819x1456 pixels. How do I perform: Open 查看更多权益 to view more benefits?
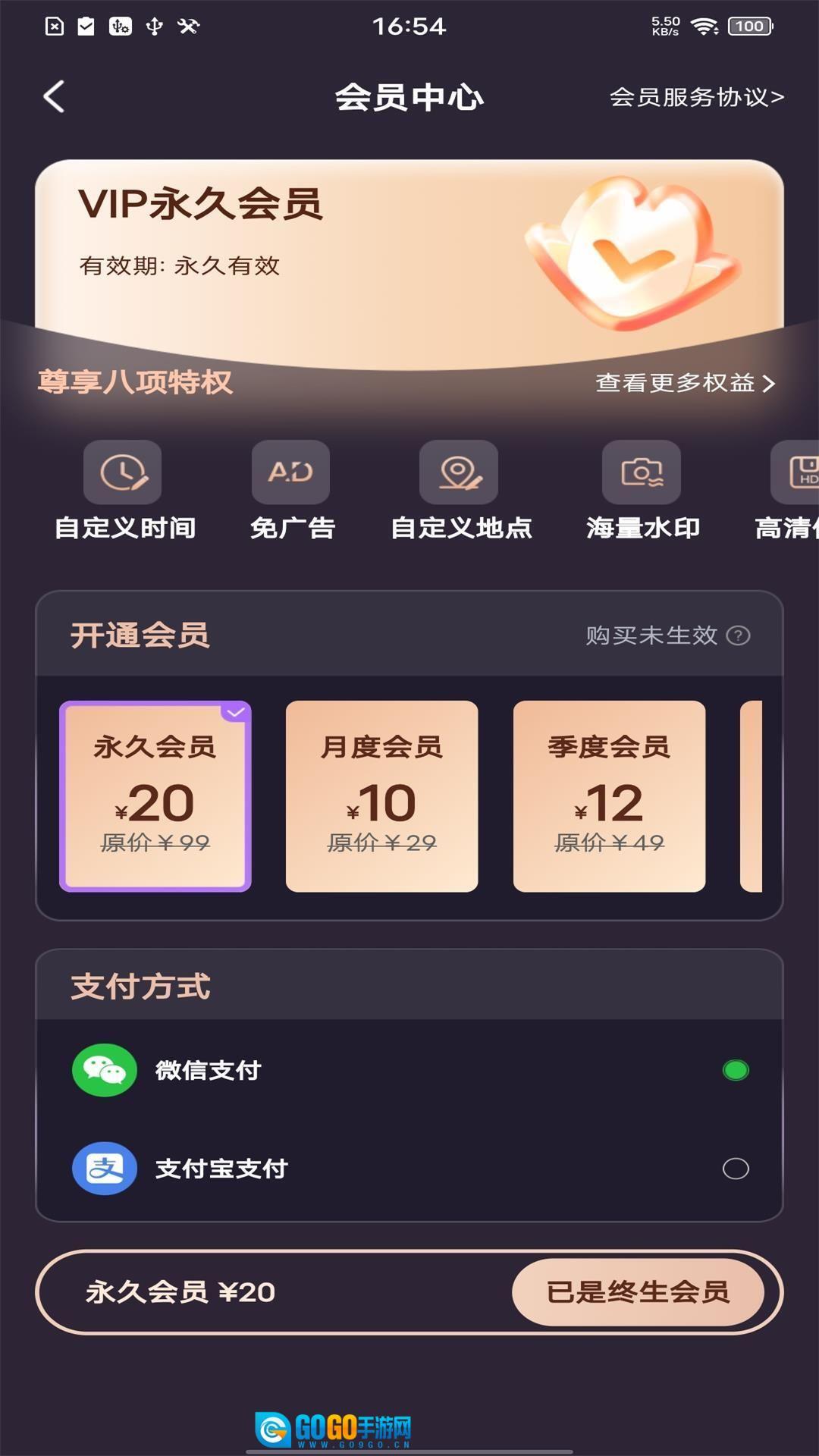coord(685,383)
